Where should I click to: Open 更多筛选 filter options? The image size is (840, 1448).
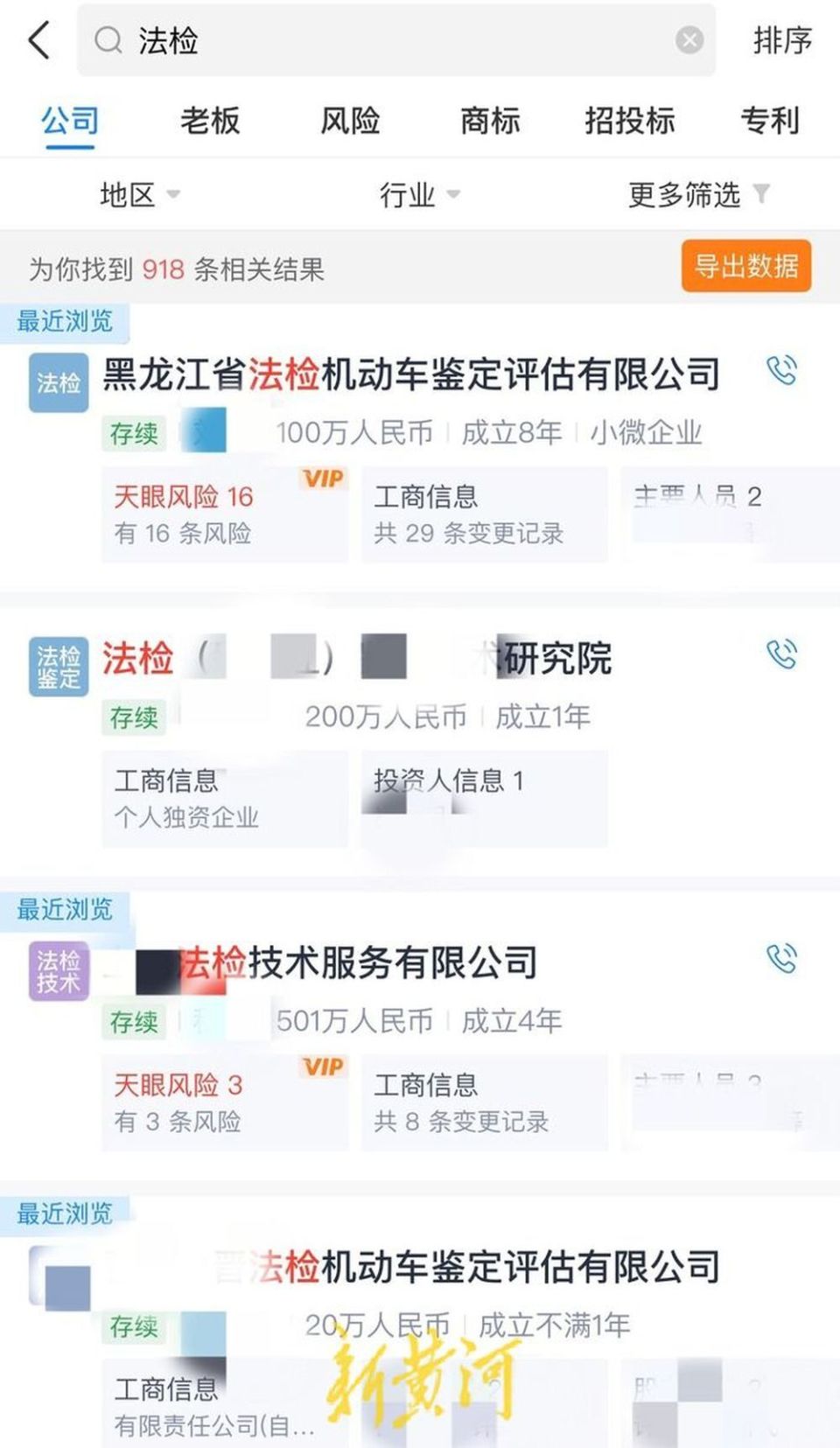[x=699, y=194]
